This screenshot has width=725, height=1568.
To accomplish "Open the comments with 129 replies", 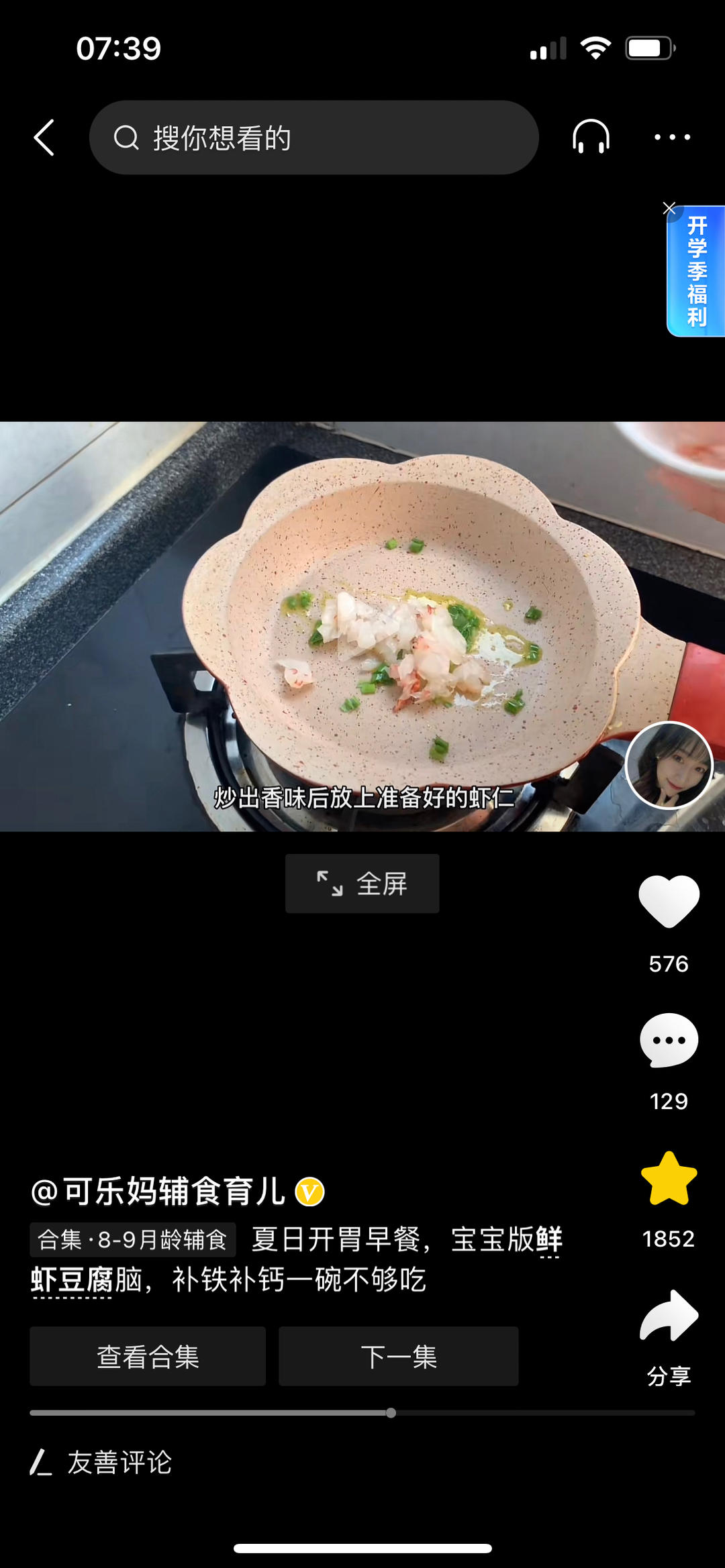I will [x=669, y=1041].
